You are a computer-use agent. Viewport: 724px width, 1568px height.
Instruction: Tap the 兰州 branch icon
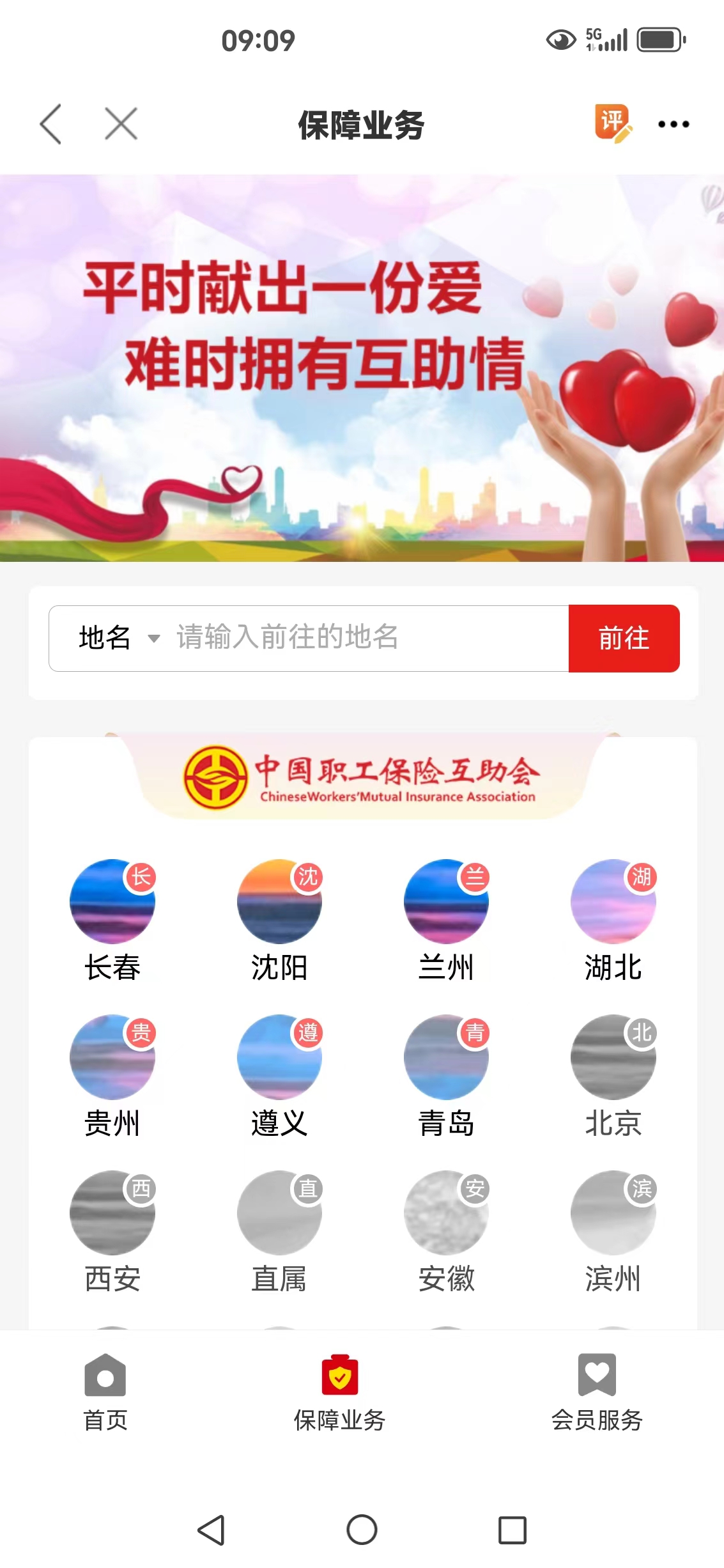pyautogui.click(x=446, y=901)
